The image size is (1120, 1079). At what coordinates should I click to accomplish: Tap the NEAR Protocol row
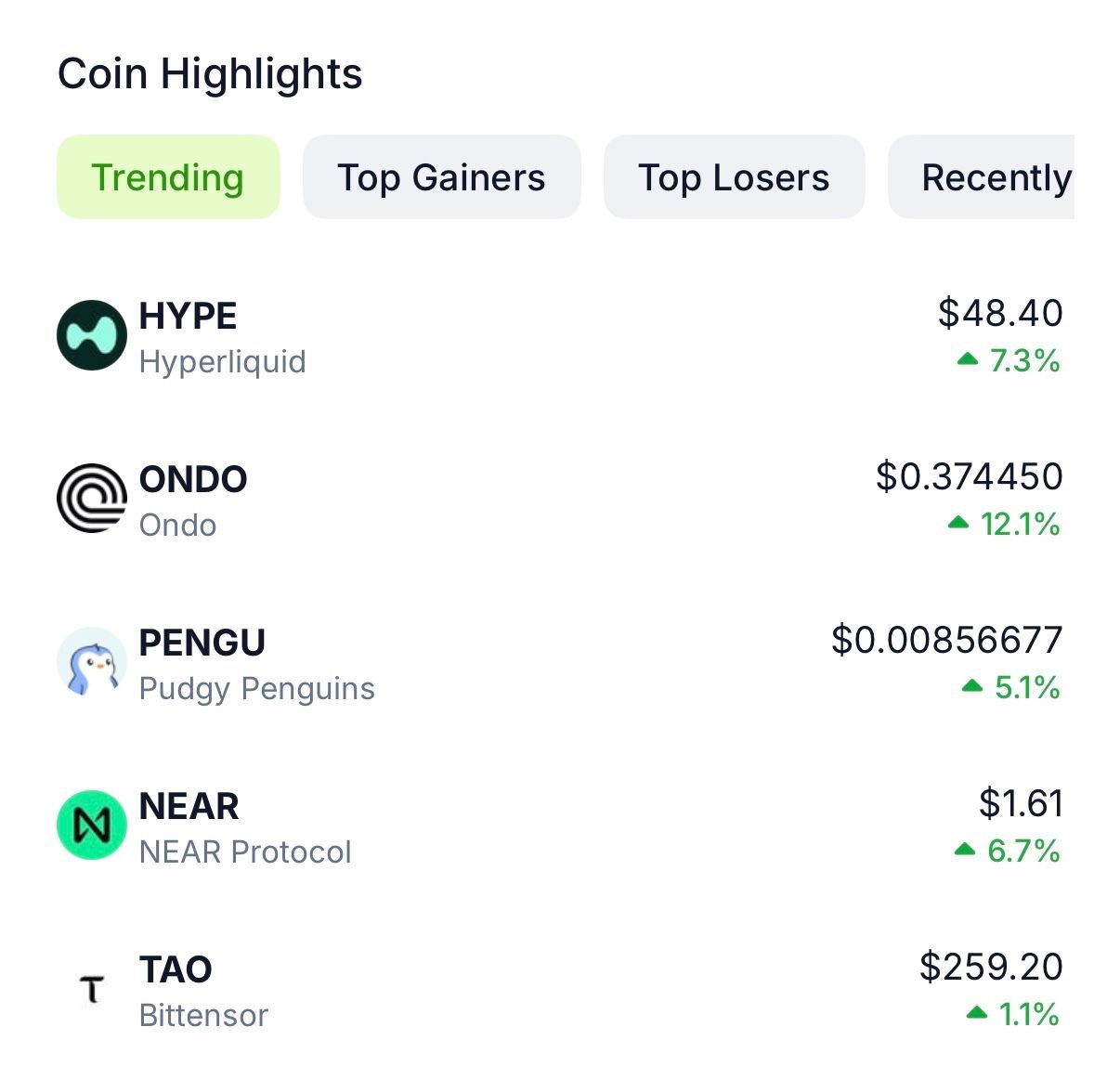point(560,826)
